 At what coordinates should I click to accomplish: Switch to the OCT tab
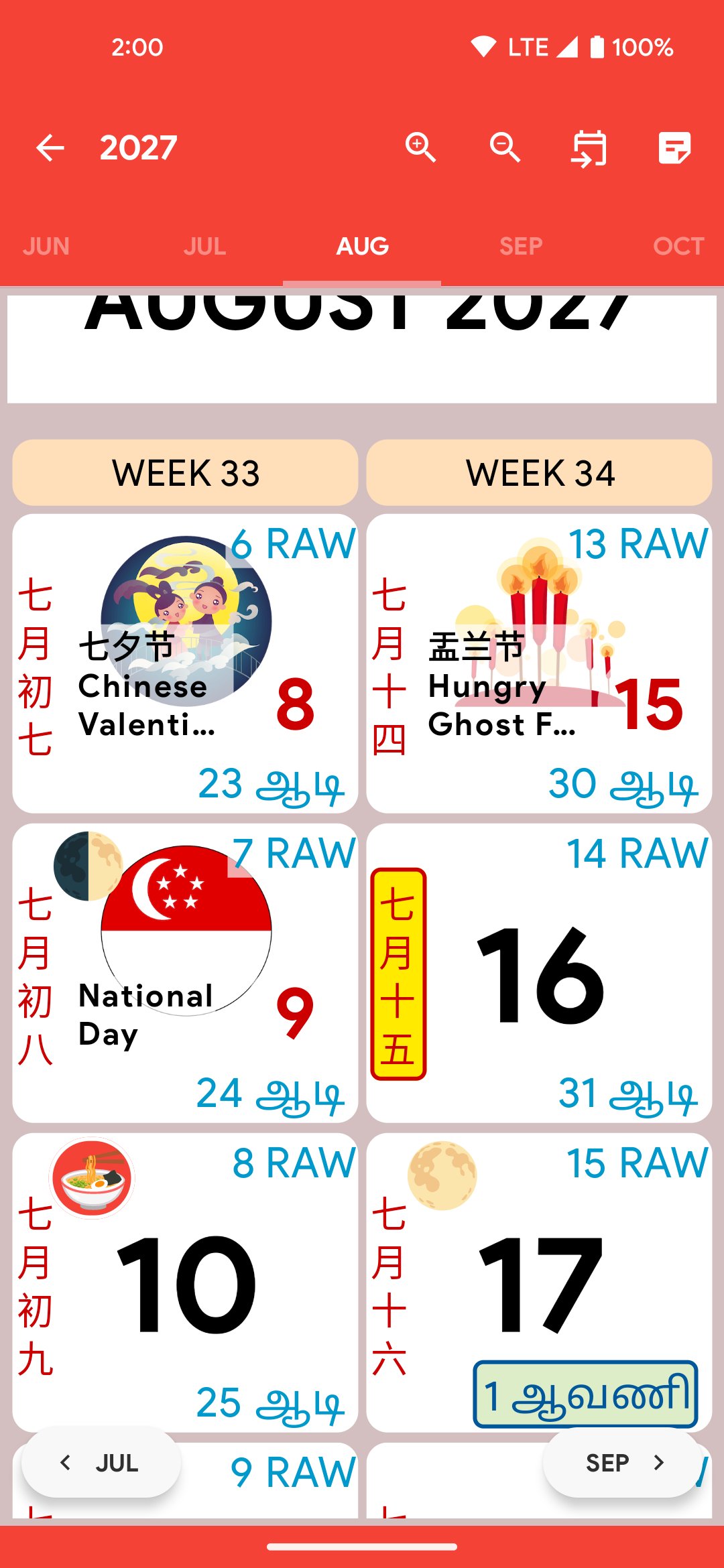click(678, 246)
